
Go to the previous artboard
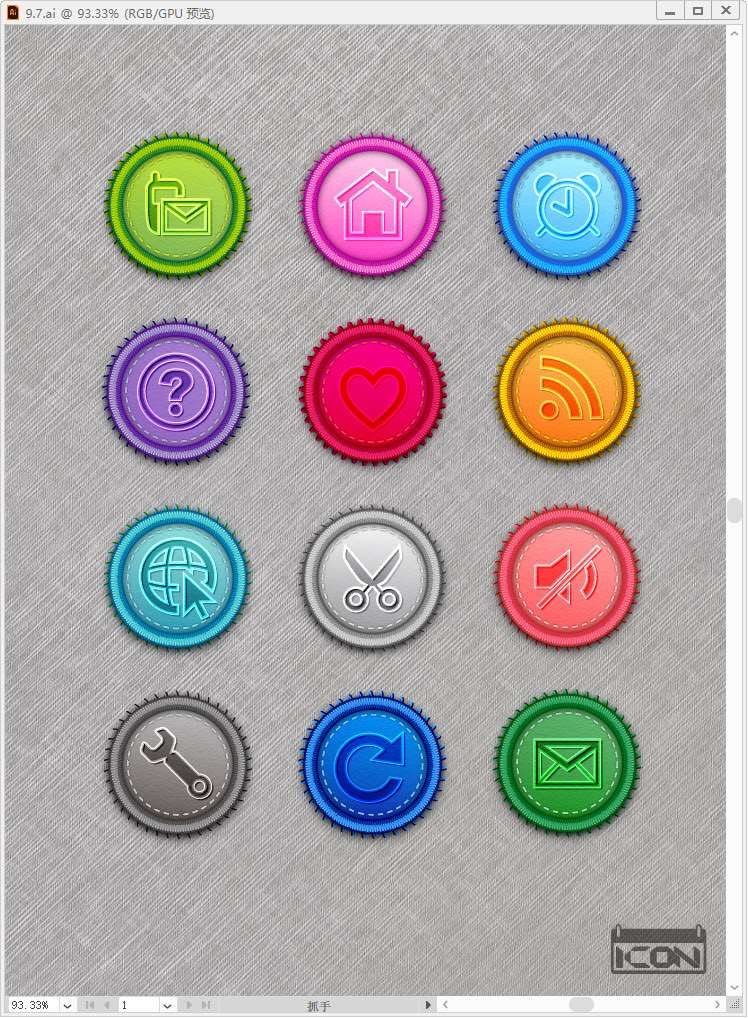pos(107,1005)
